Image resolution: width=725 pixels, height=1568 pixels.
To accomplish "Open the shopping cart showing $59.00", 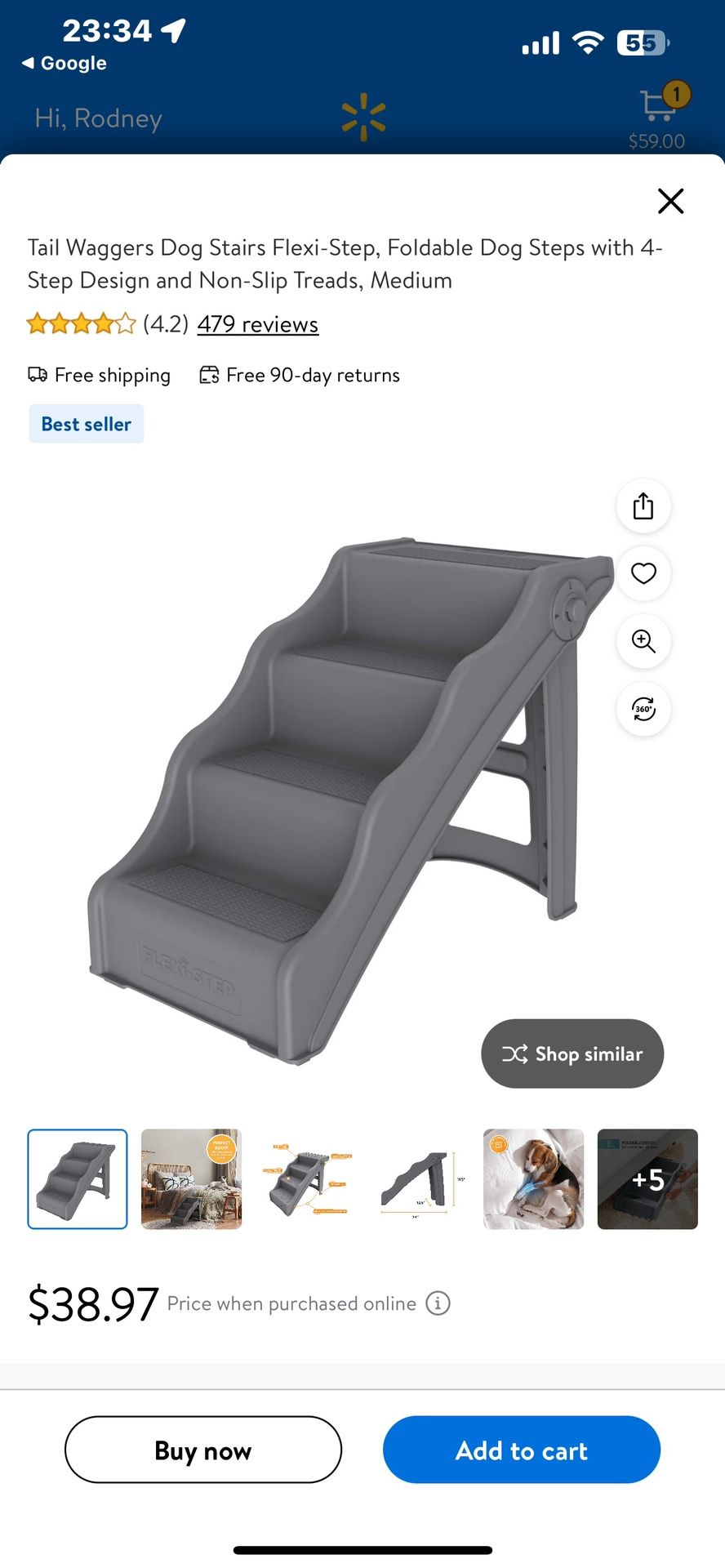I will coord(658,114).
